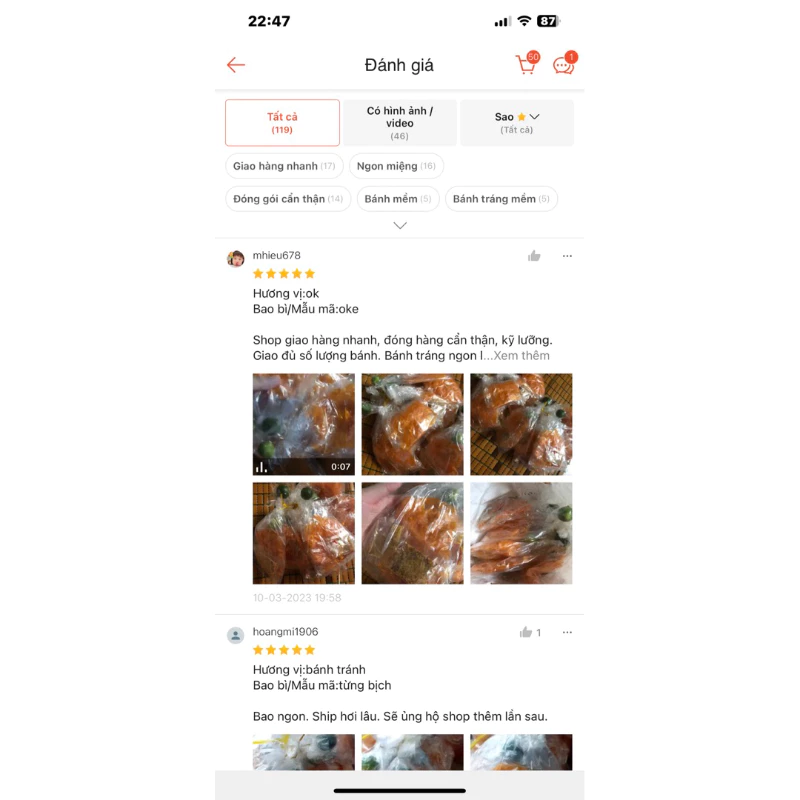Filter by the Ngon miệng chip
The width and height of the screenshot is (800, 800).
[x=396, y=166]
